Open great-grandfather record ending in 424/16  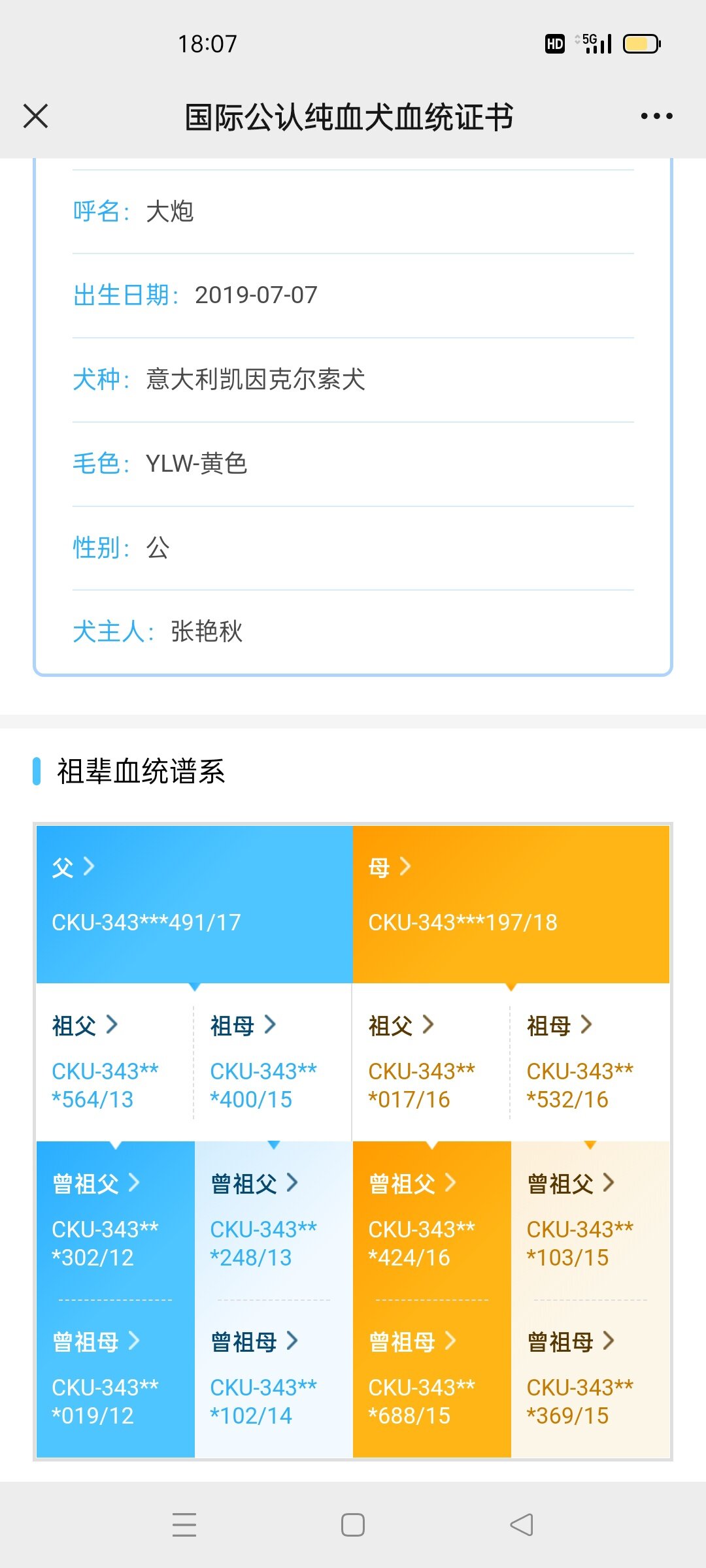[x=431, y=1220]
